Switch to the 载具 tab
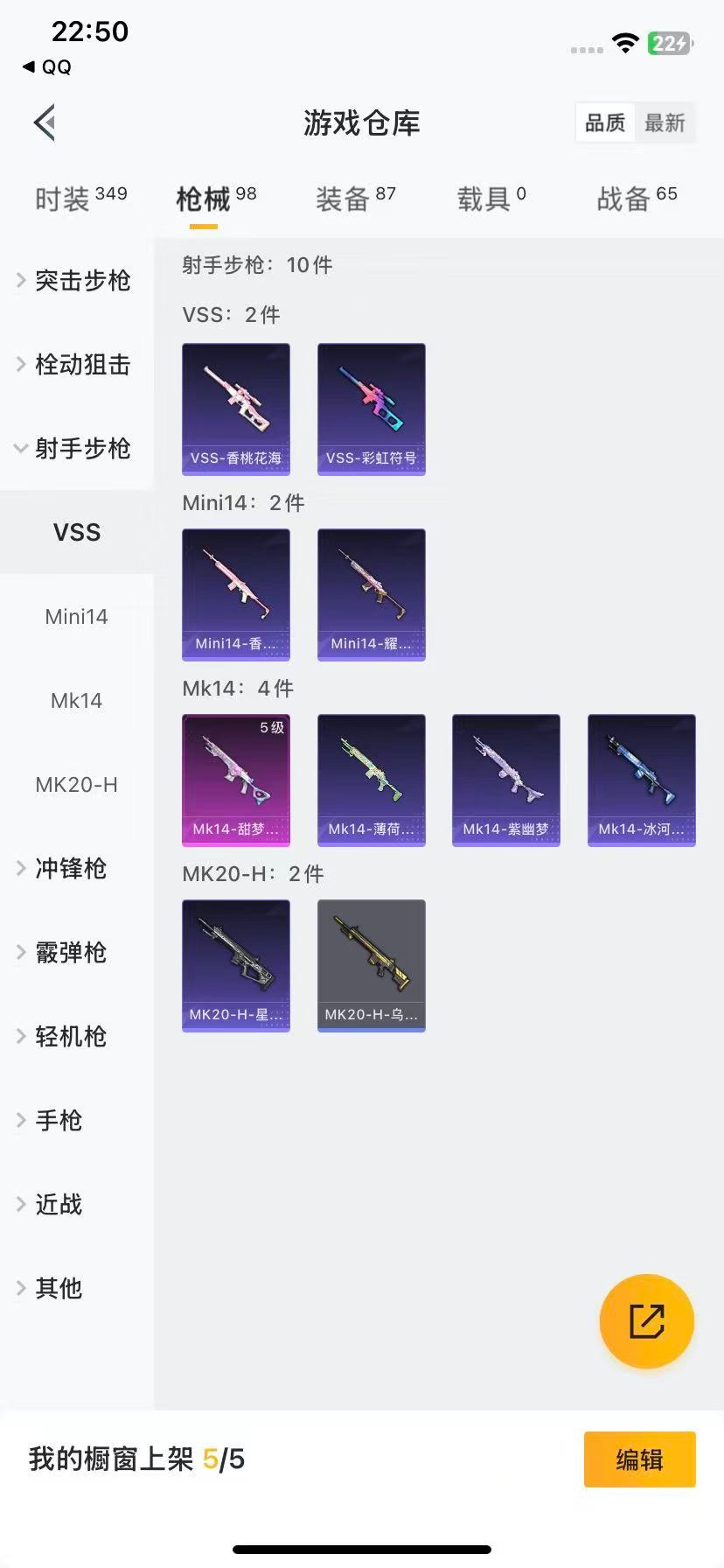 491,199
